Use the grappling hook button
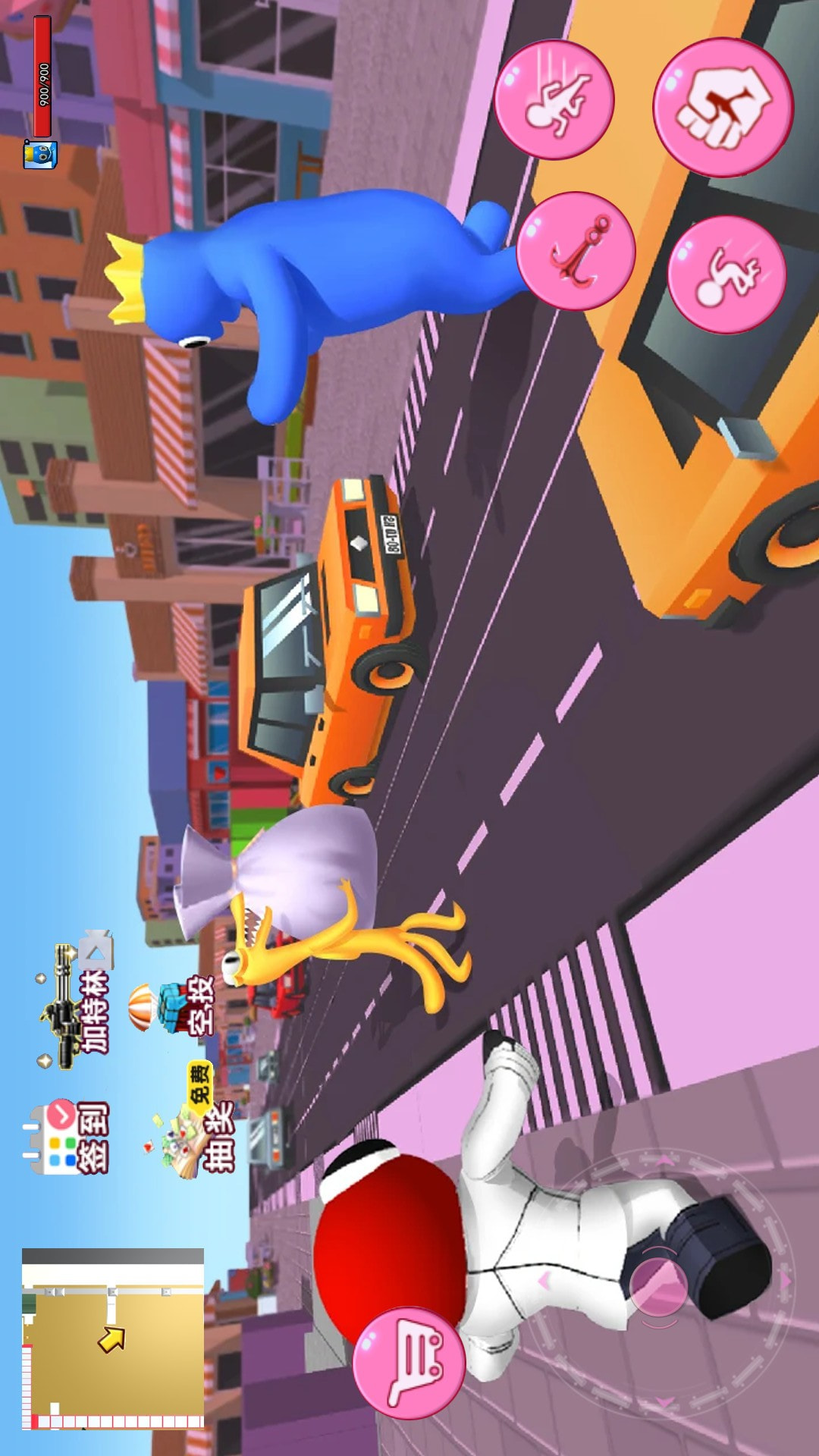The height and width of the screenshot is (1456, 819). click(576, 251)
